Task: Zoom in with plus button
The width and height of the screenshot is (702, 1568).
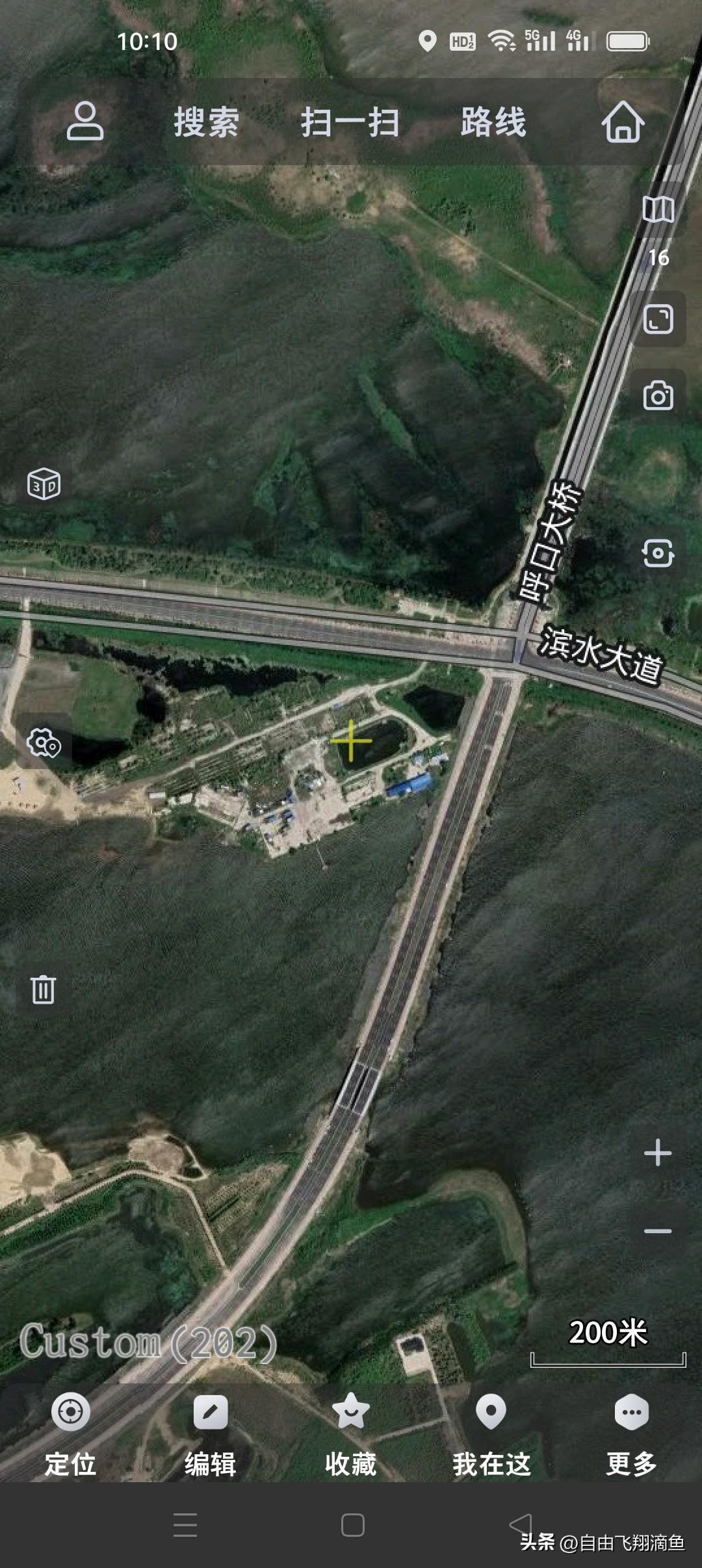Action: [x=657, y=1153]
